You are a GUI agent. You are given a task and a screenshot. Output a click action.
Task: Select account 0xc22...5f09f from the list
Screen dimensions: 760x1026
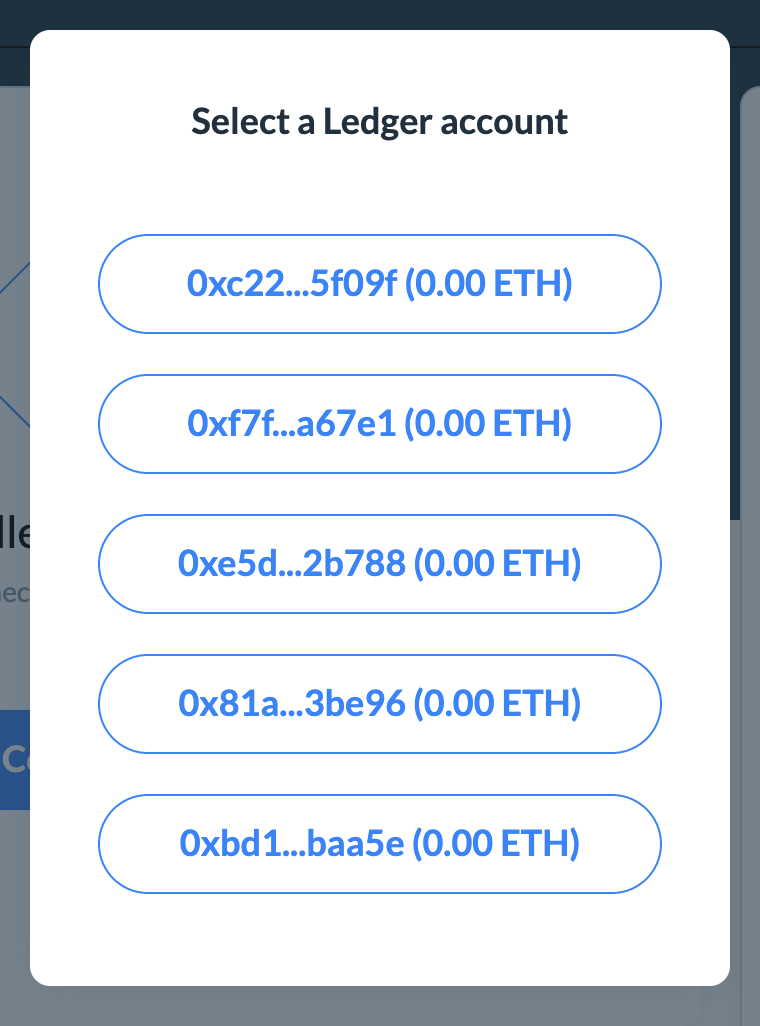tap(380, 284)
